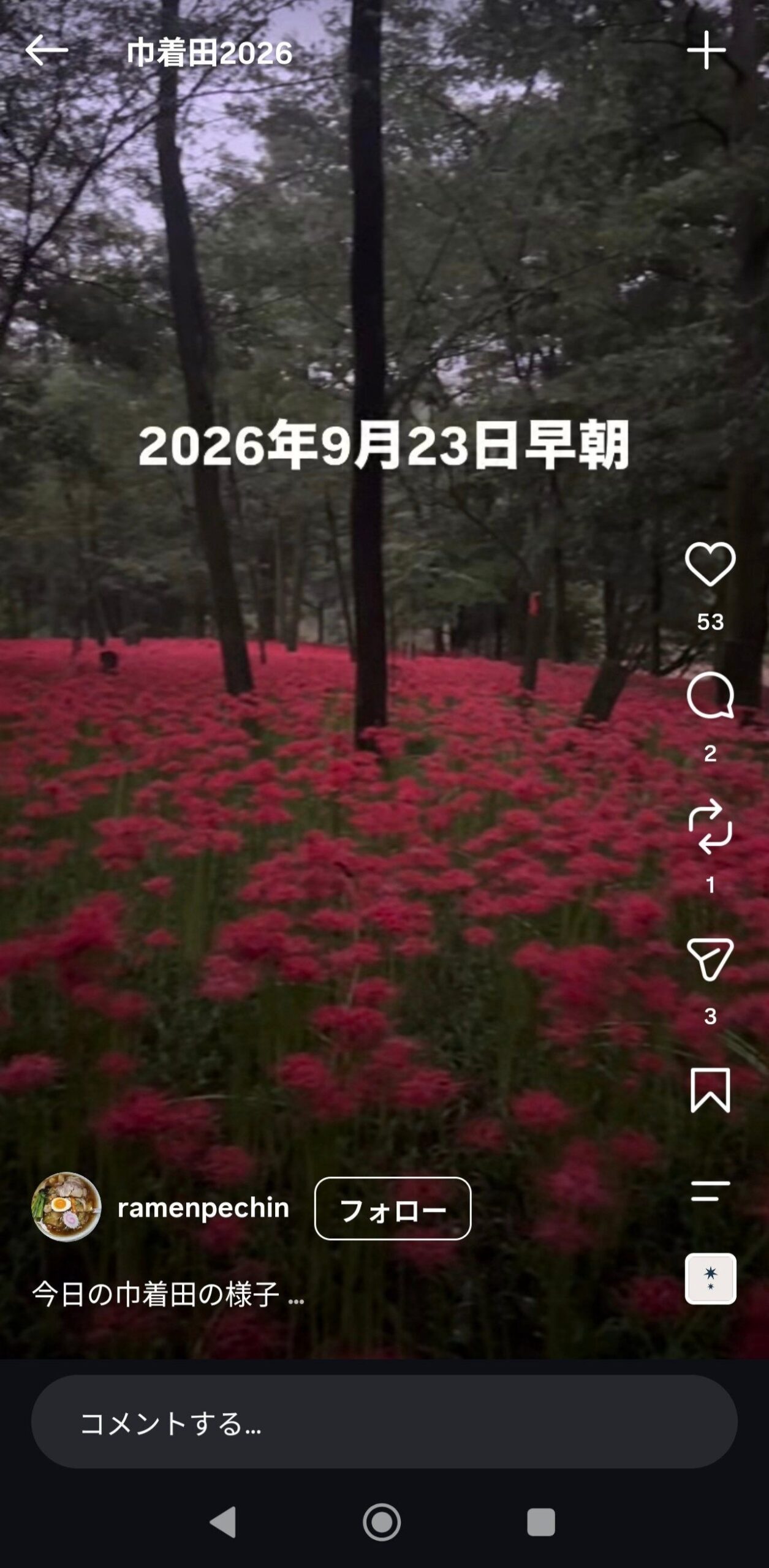
Task: Open ramenpechin's profile picture
Action: [x=66, y=1207]
